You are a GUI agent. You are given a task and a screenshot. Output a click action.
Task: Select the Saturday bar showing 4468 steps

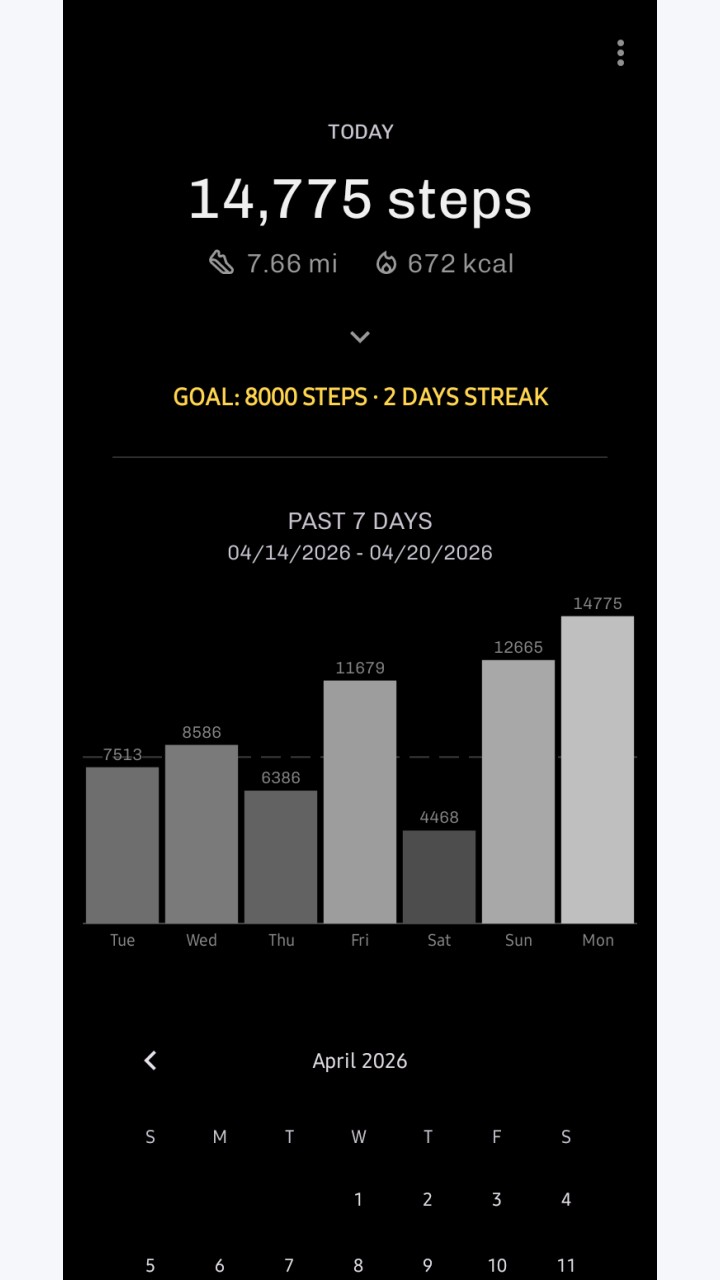439,877
